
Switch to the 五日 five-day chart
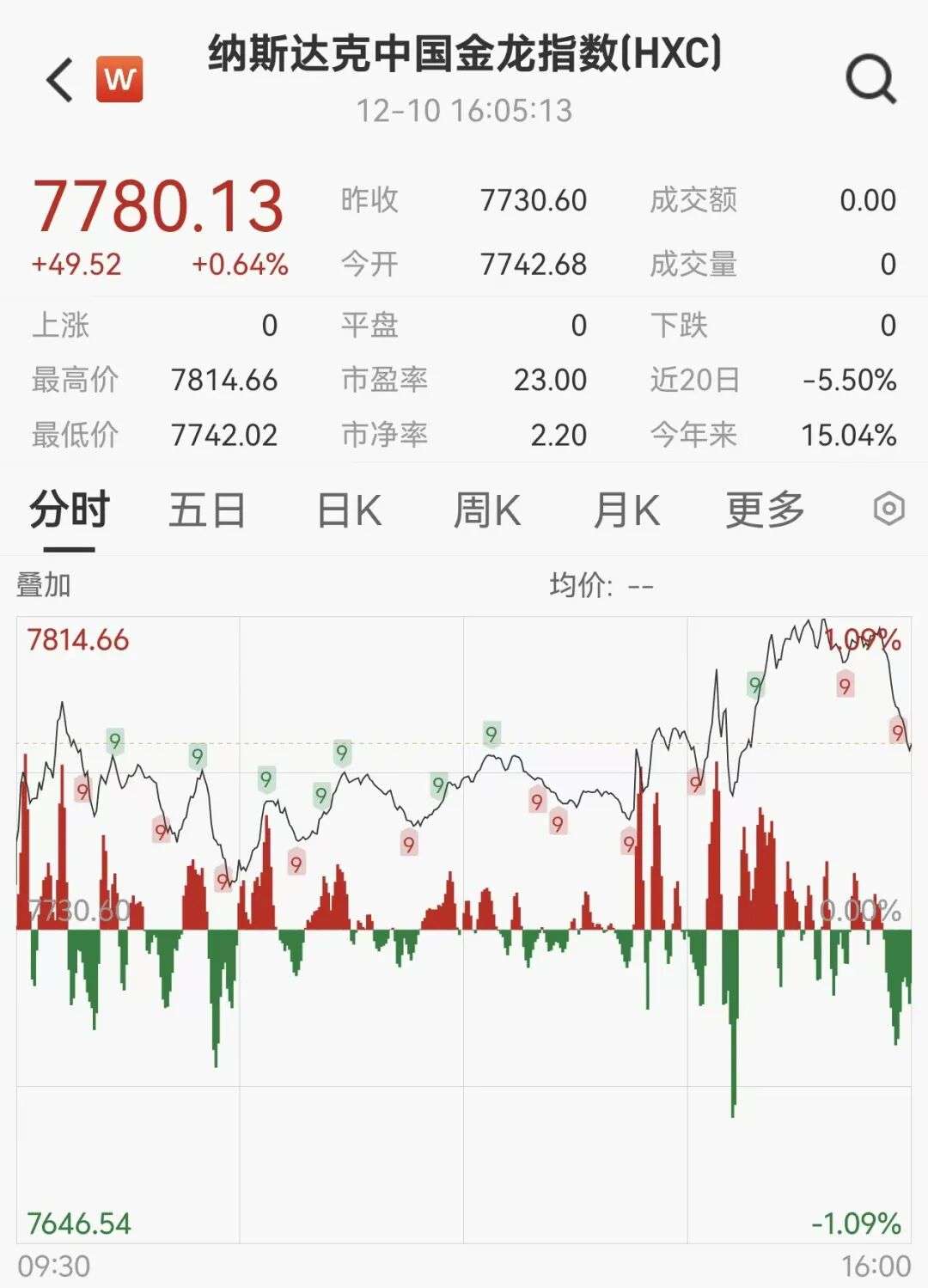tap(207, 510)
